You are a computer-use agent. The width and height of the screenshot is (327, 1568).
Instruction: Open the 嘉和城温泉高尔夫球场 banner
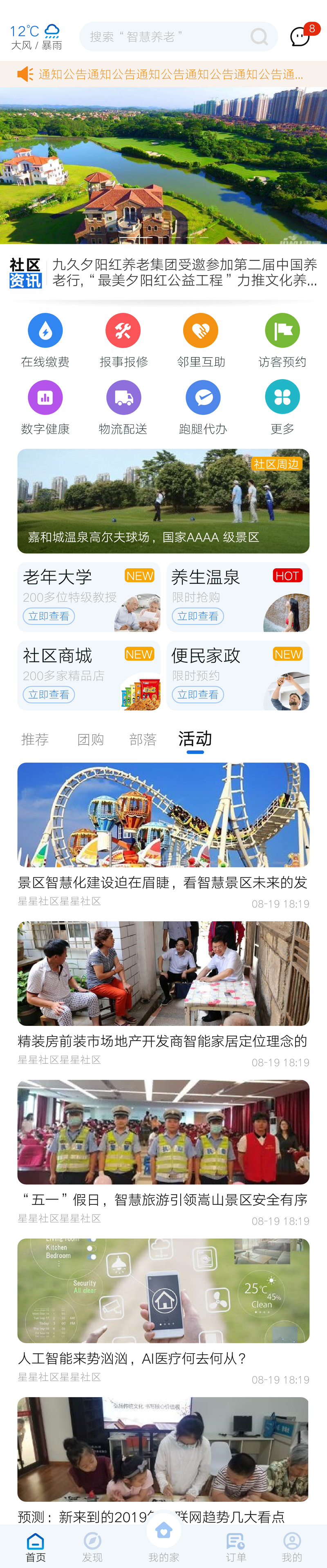(x=163, y=501)
